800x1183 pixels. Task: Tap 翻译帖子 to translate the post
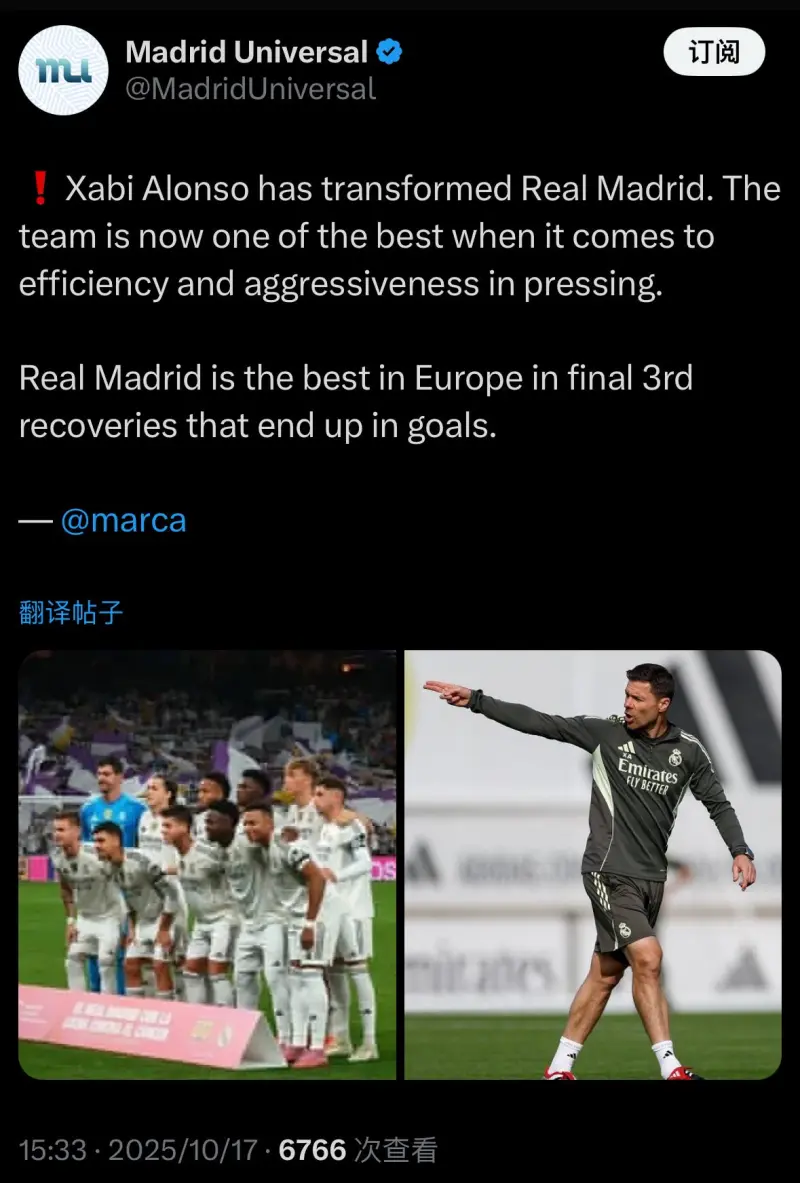[x=71, y=612]
